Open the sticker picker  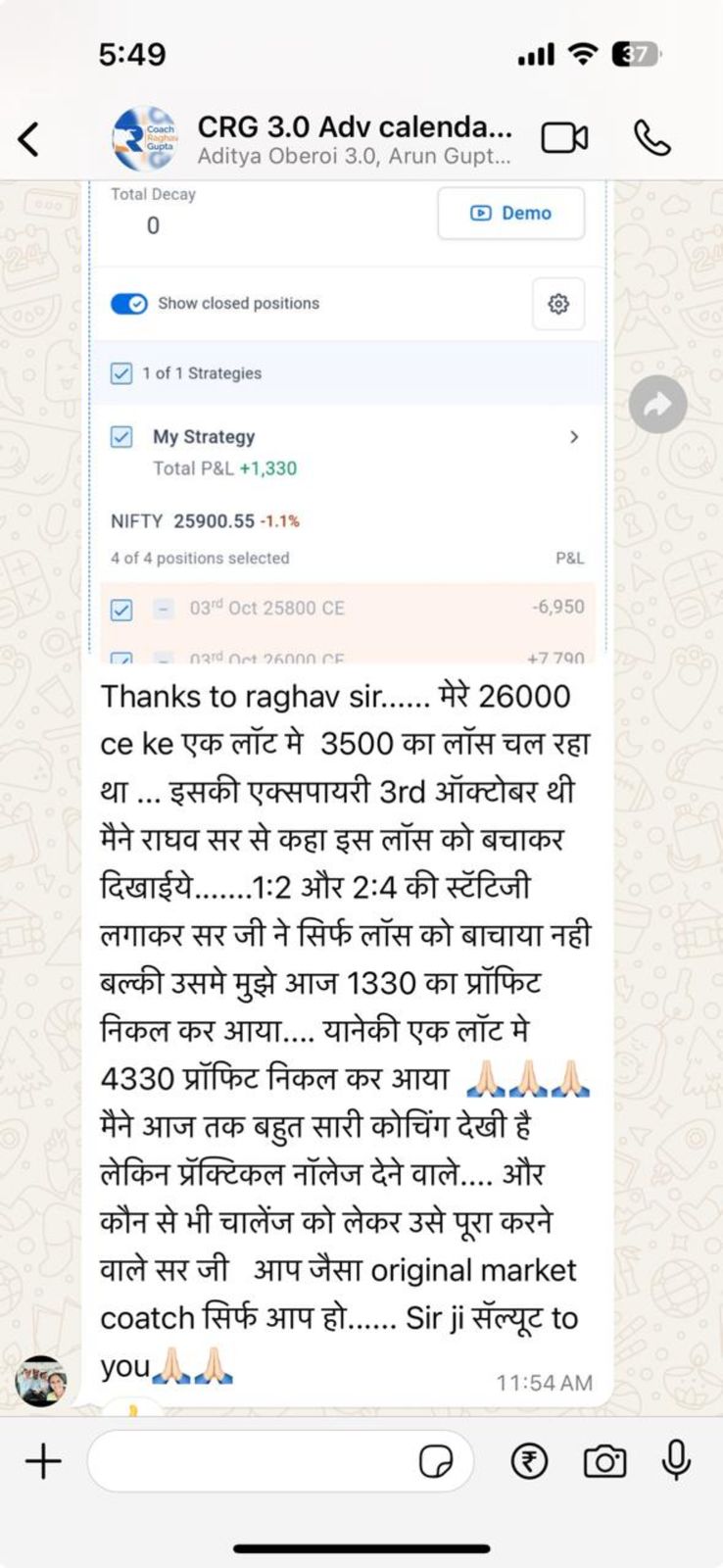436,1462
